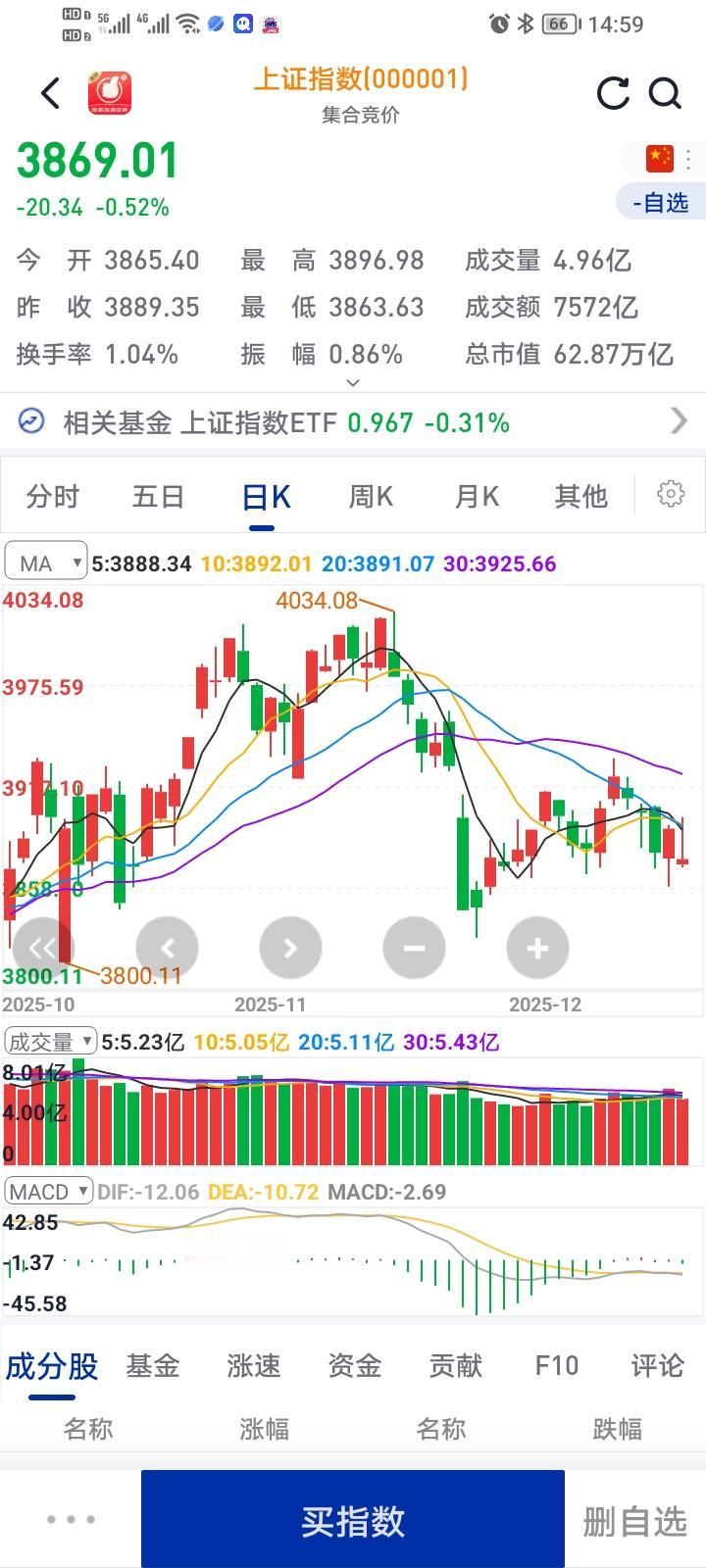Screen dimensions: 706x1568
Task: Expand more quote details with chevron
Action: [352, 383]
